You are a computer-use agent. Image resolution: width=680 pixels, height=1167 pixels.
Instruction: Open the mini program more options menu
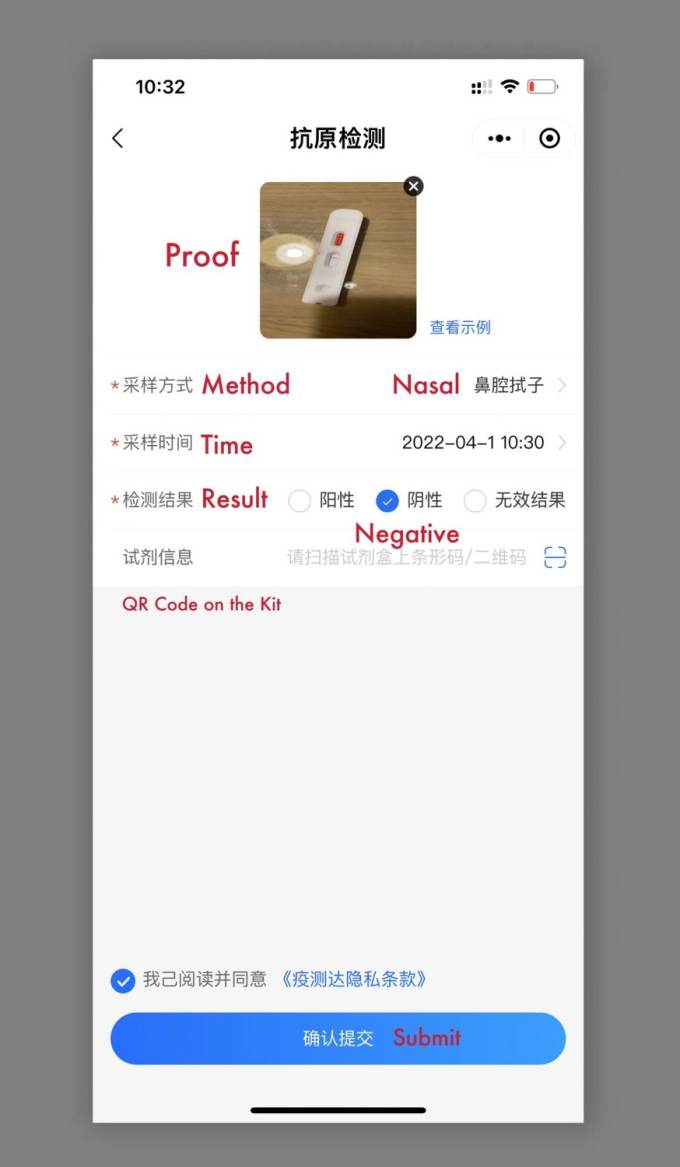[499, 139]
